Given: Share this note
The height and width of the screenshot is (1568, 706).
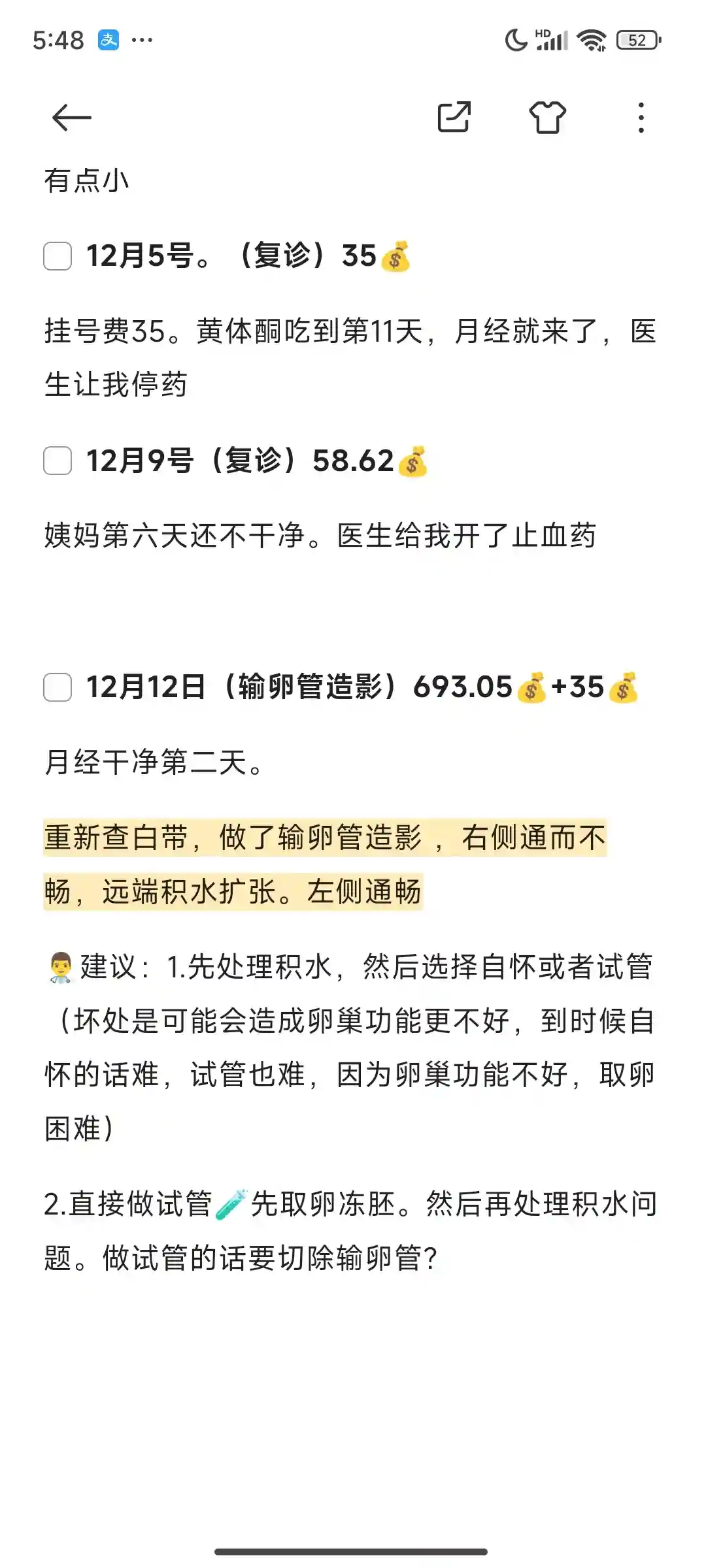Looking at the screenshot, I should [454, 118].
